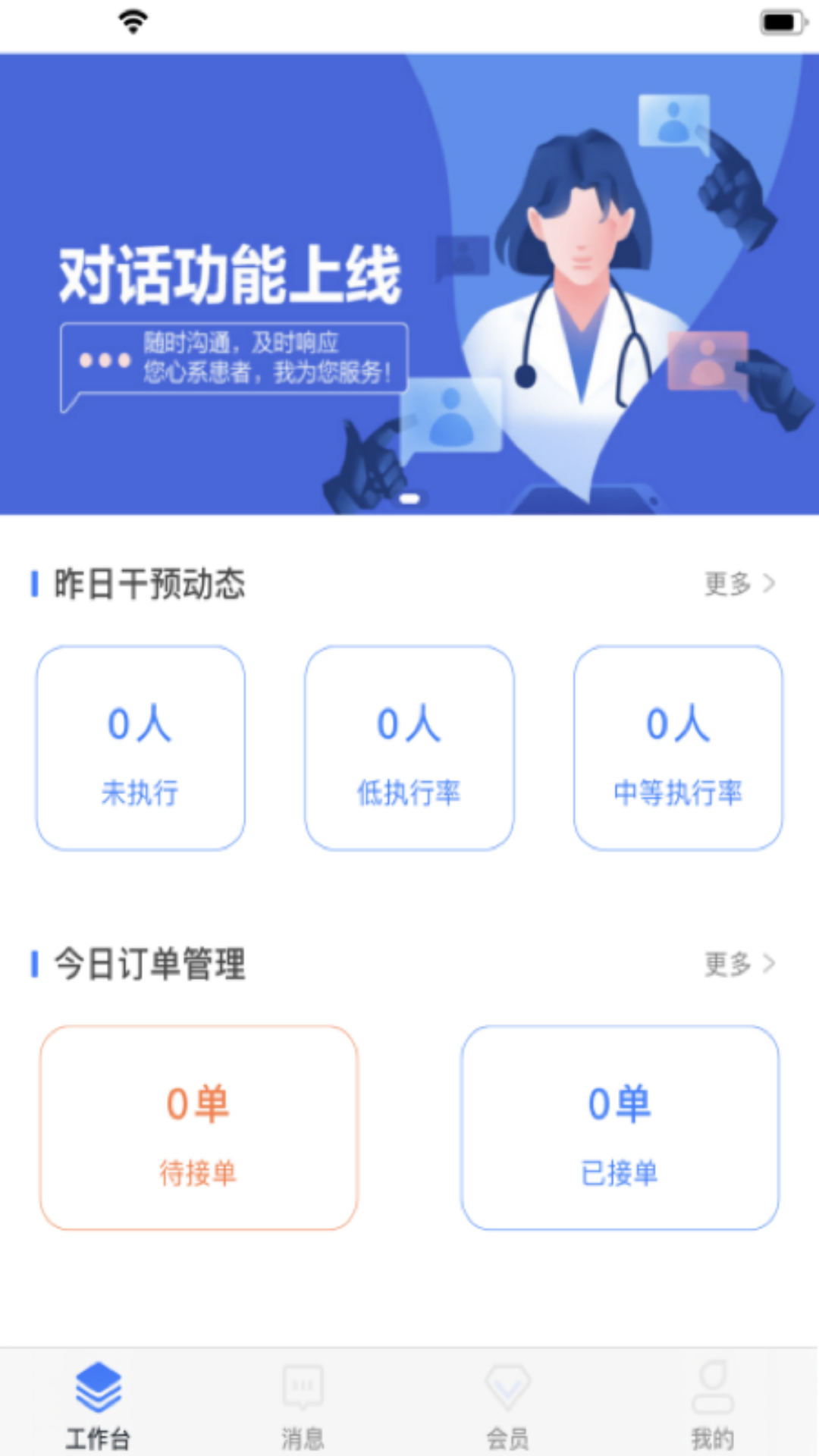Tap the banner carousel indicator dot
This screenshot has height=1456, width=819.
tap(409, 497)
